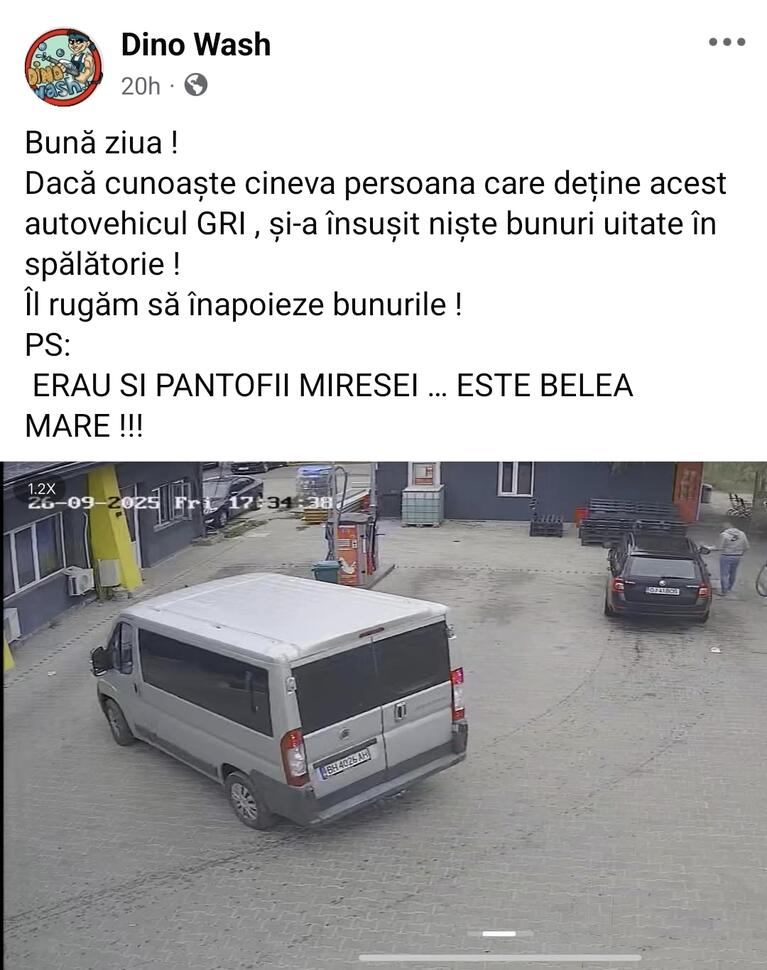Open the surveillance photo in the post
The image size is (767, 970).
pos(383,700)
